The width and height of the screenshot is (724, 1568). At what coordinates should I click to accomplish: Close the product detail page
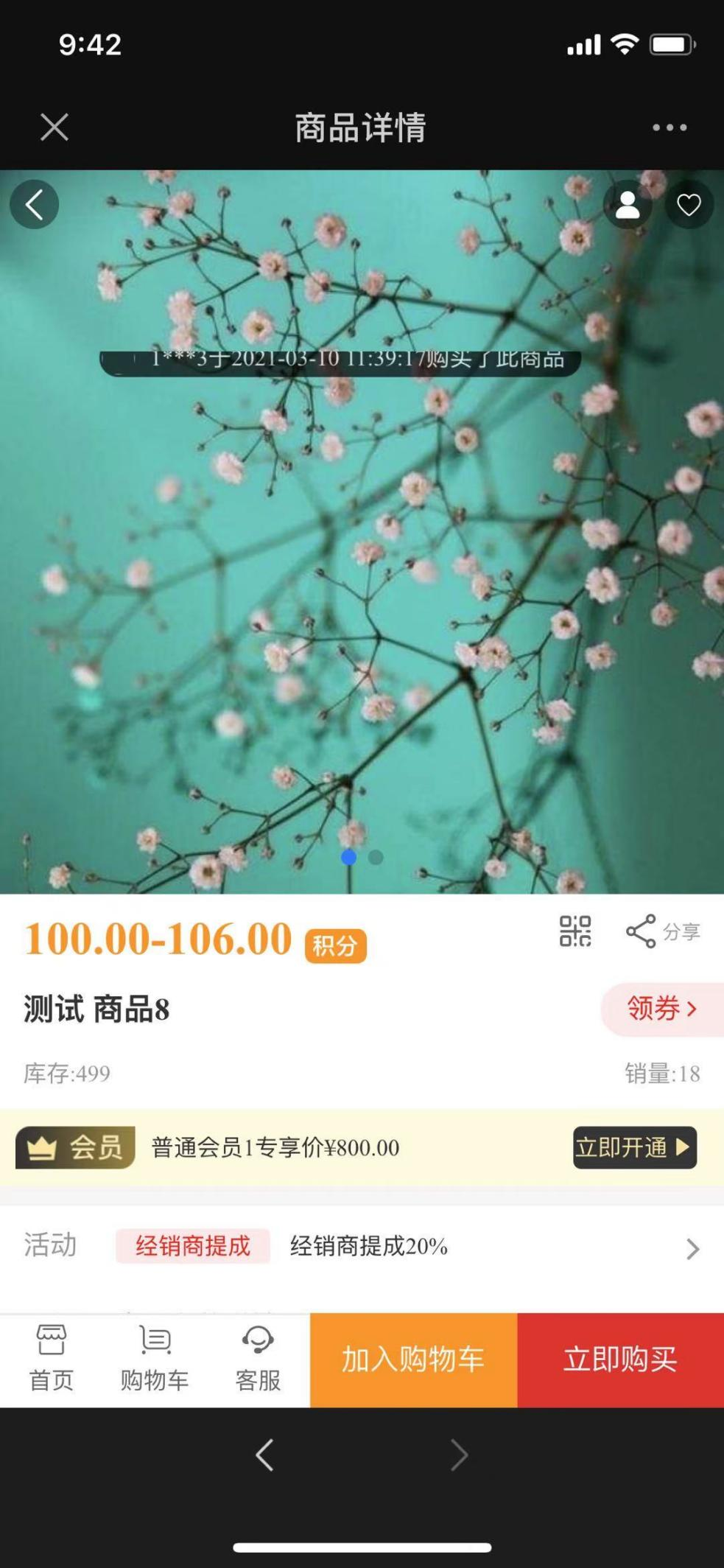(x=55, y=127)
